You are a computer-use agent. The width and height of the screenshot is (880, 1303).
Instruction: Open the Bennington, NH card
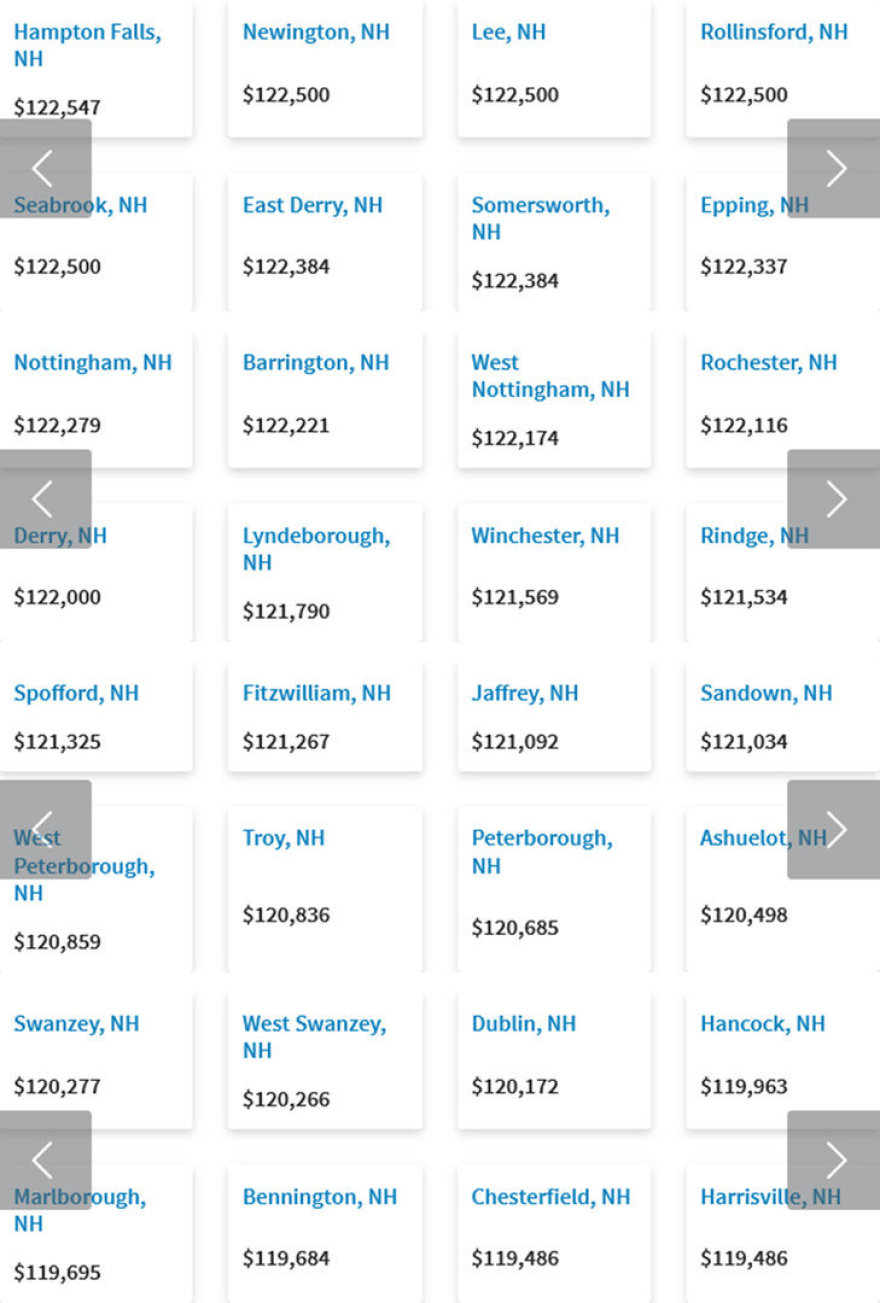pyautogui.click(x=319, y=1197)
